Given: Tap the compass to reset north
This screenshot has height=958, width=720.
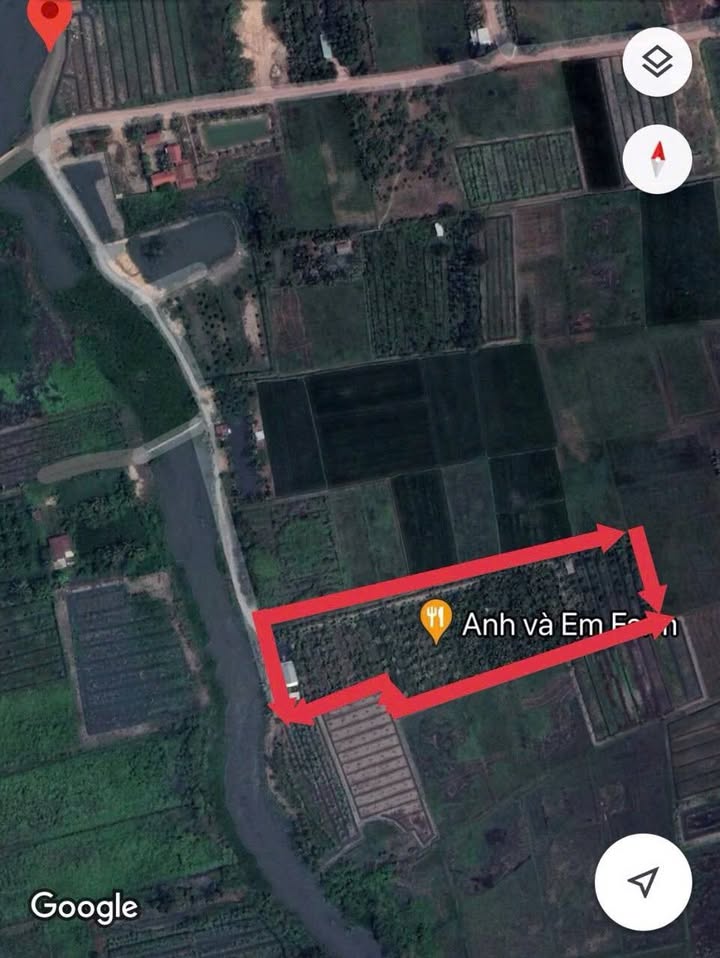Looking at the screenshot, I should point(657,160).
